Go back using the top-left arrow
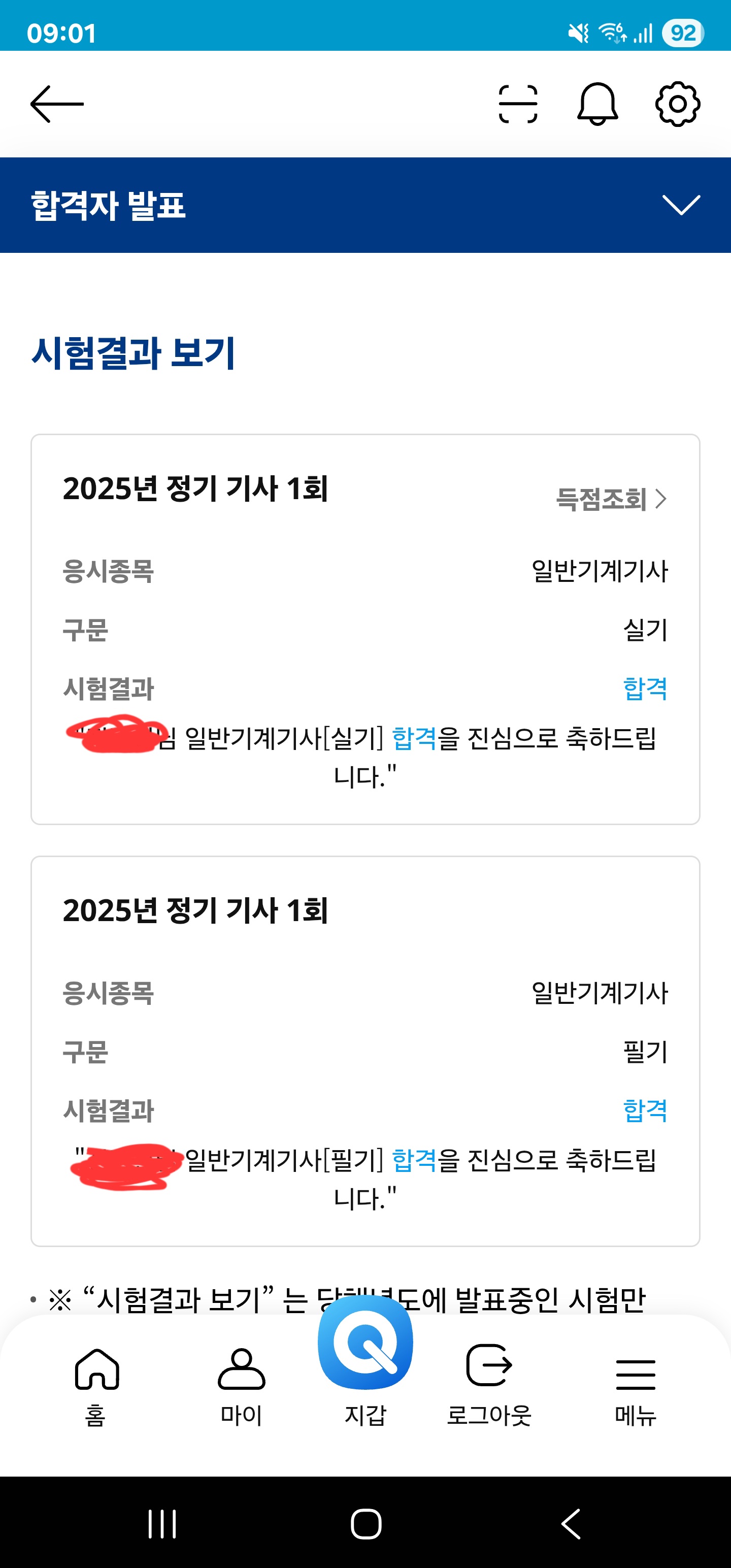731x1568 pixels. pyautogui.click(x=57, y=104)
